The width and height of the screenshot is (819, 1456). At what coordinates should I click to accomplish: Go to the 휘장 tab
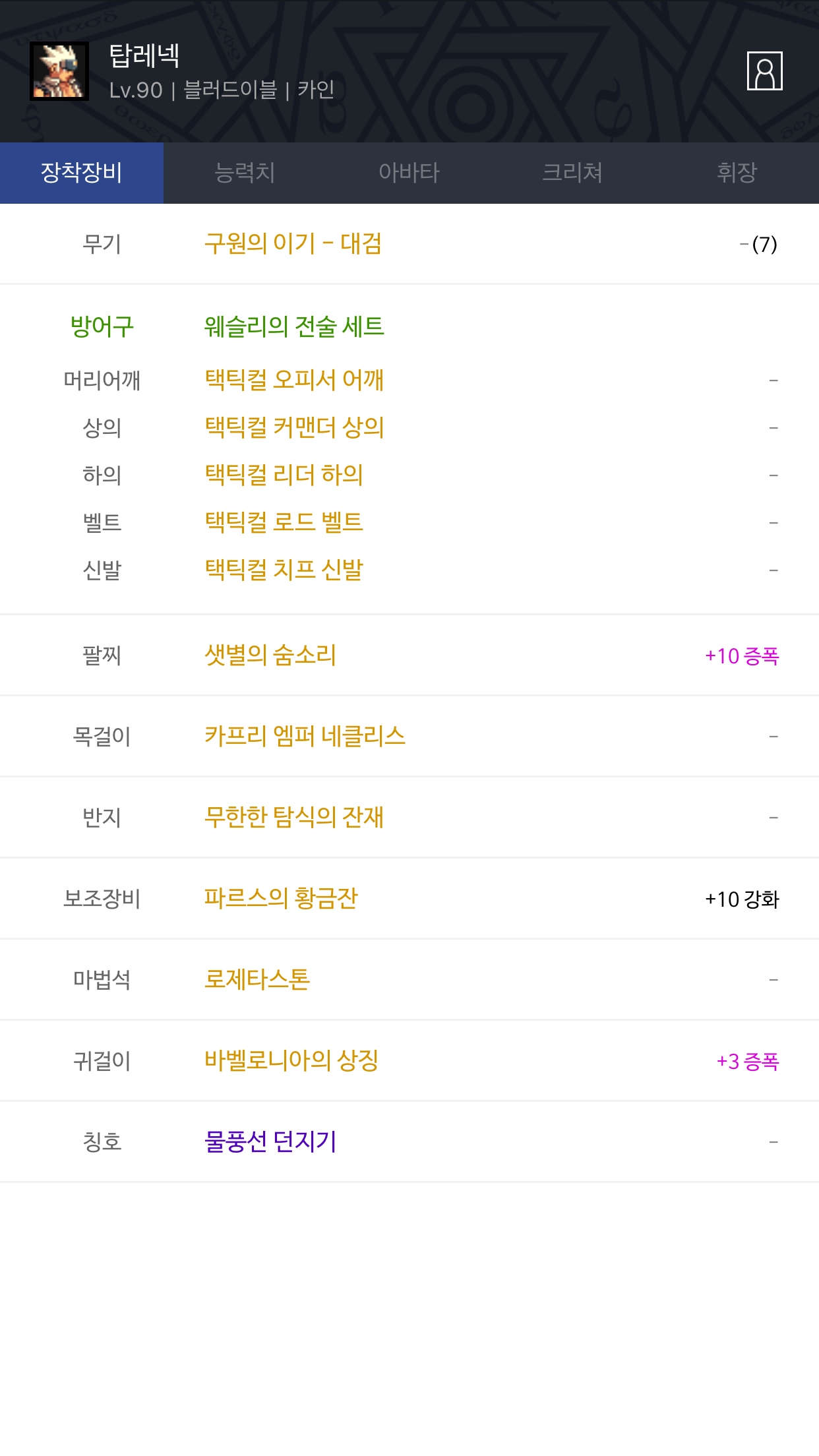click(737, 173)
